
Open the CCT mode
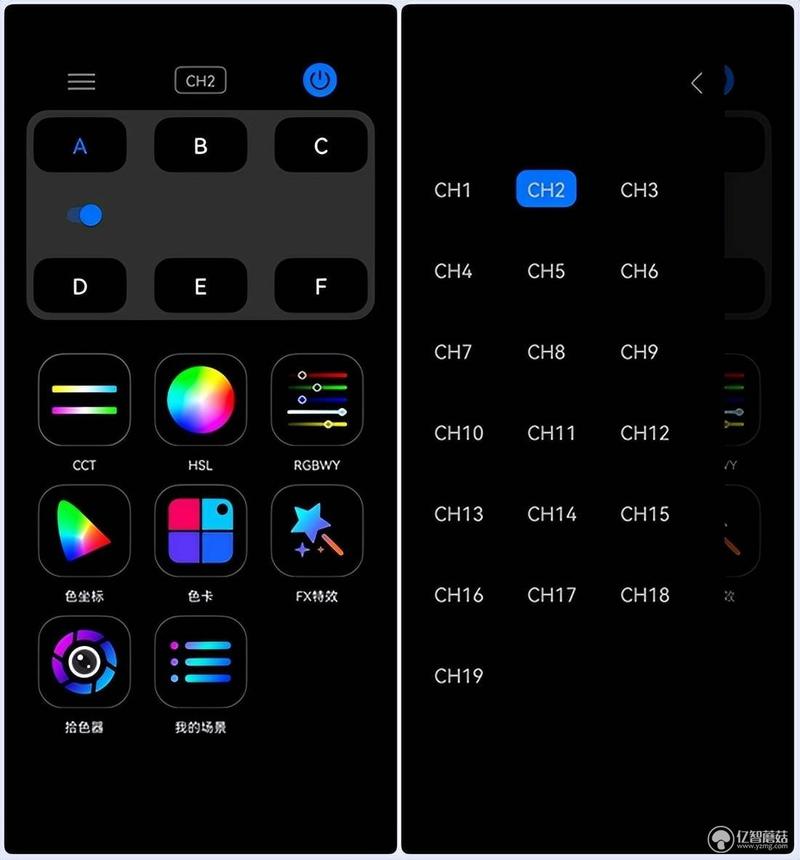pos(84,400)
